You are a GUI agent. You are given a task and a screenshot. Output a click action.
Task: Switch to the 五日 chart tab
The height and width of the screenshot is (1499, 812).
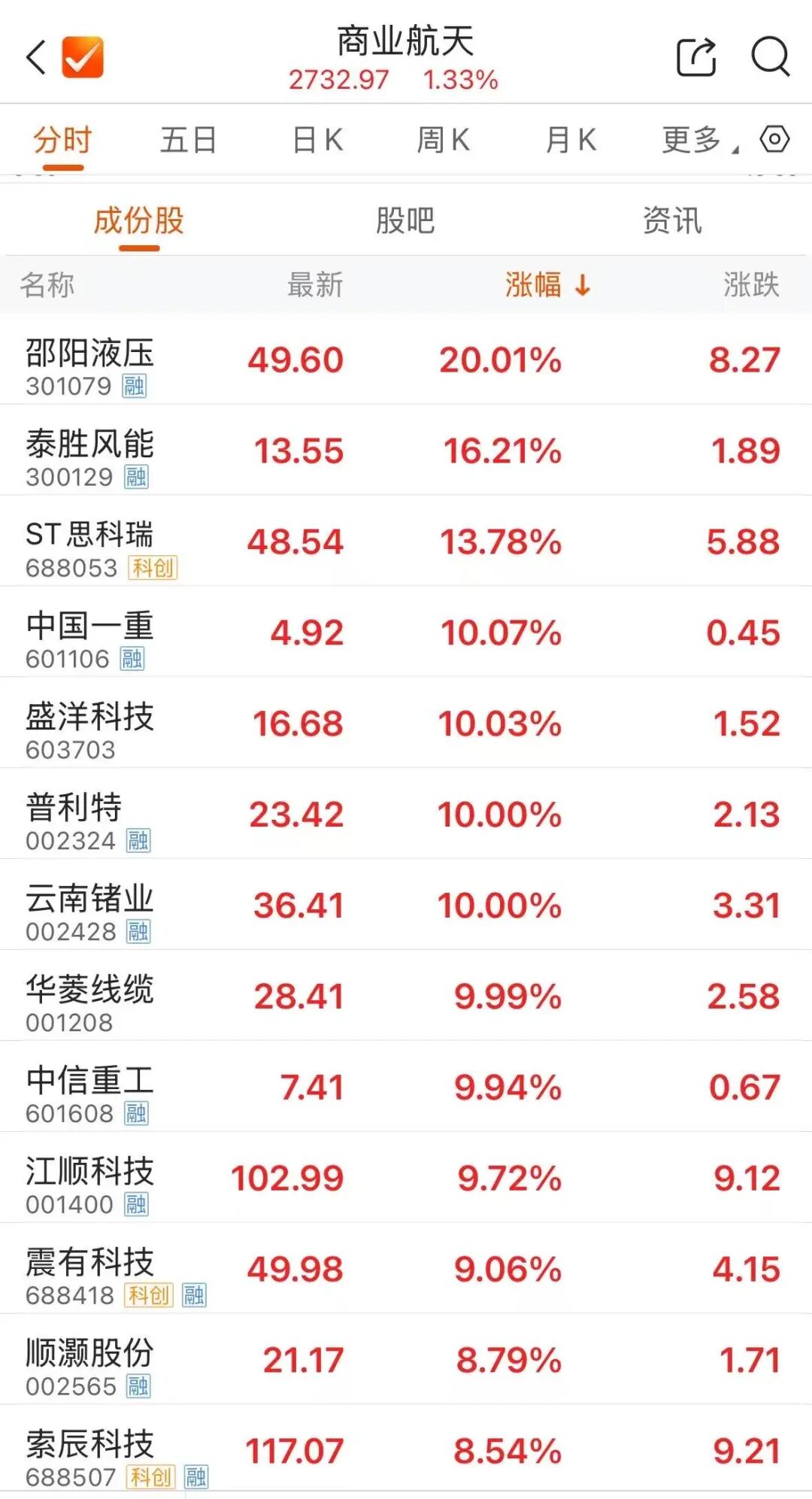coord(188,141)
